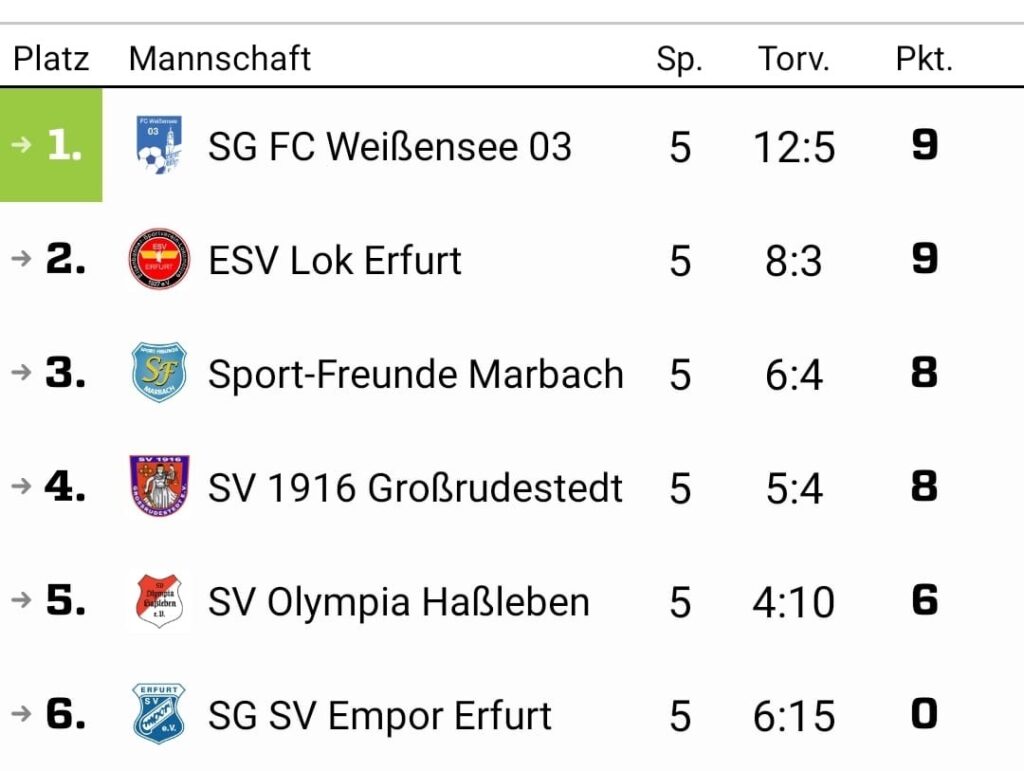Open the SG FC Weißensee 03 team row
1024x771 pixels.
(x=389, y=147)
